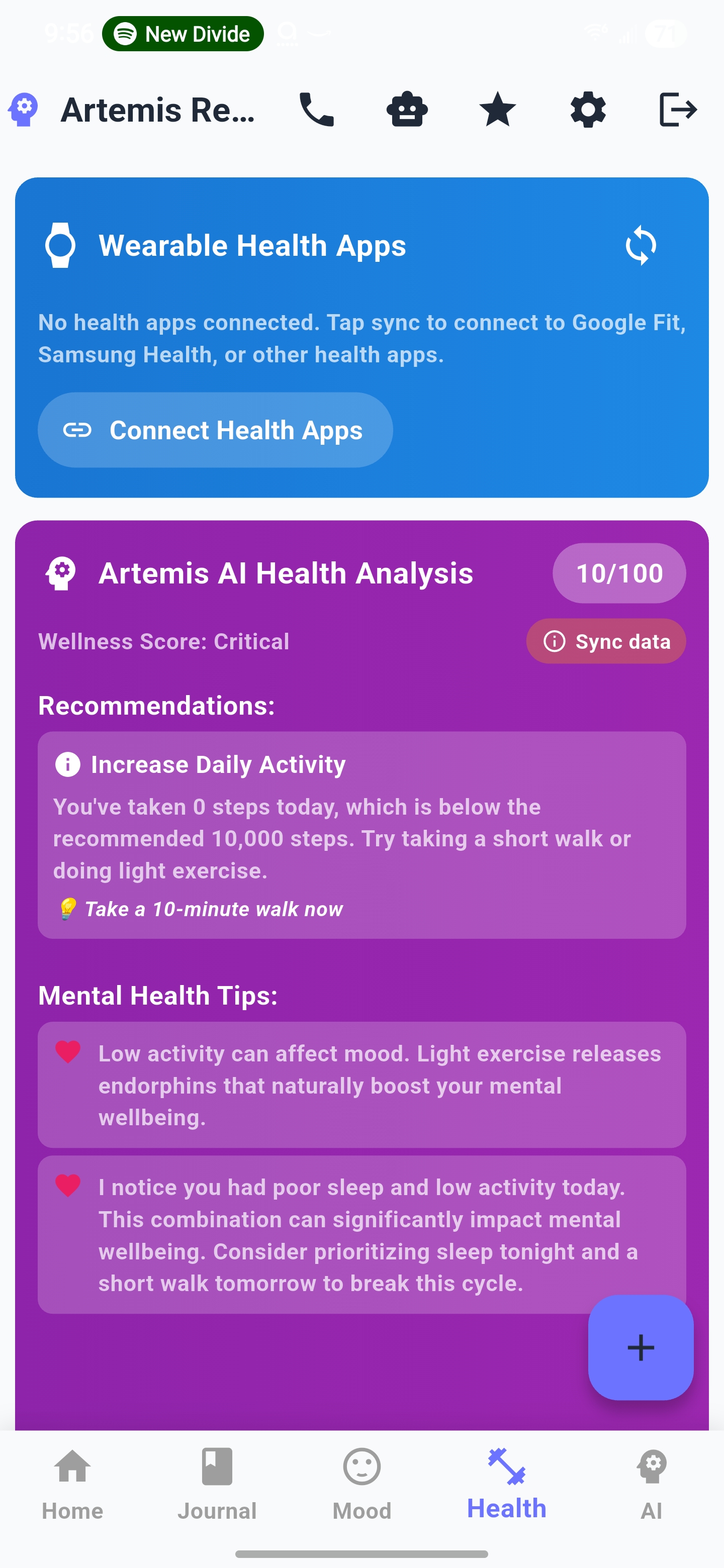The image size is (724, 1568).
Task: Tap the sync icon on Wearable Health Apps
Action: pos(641,245)
